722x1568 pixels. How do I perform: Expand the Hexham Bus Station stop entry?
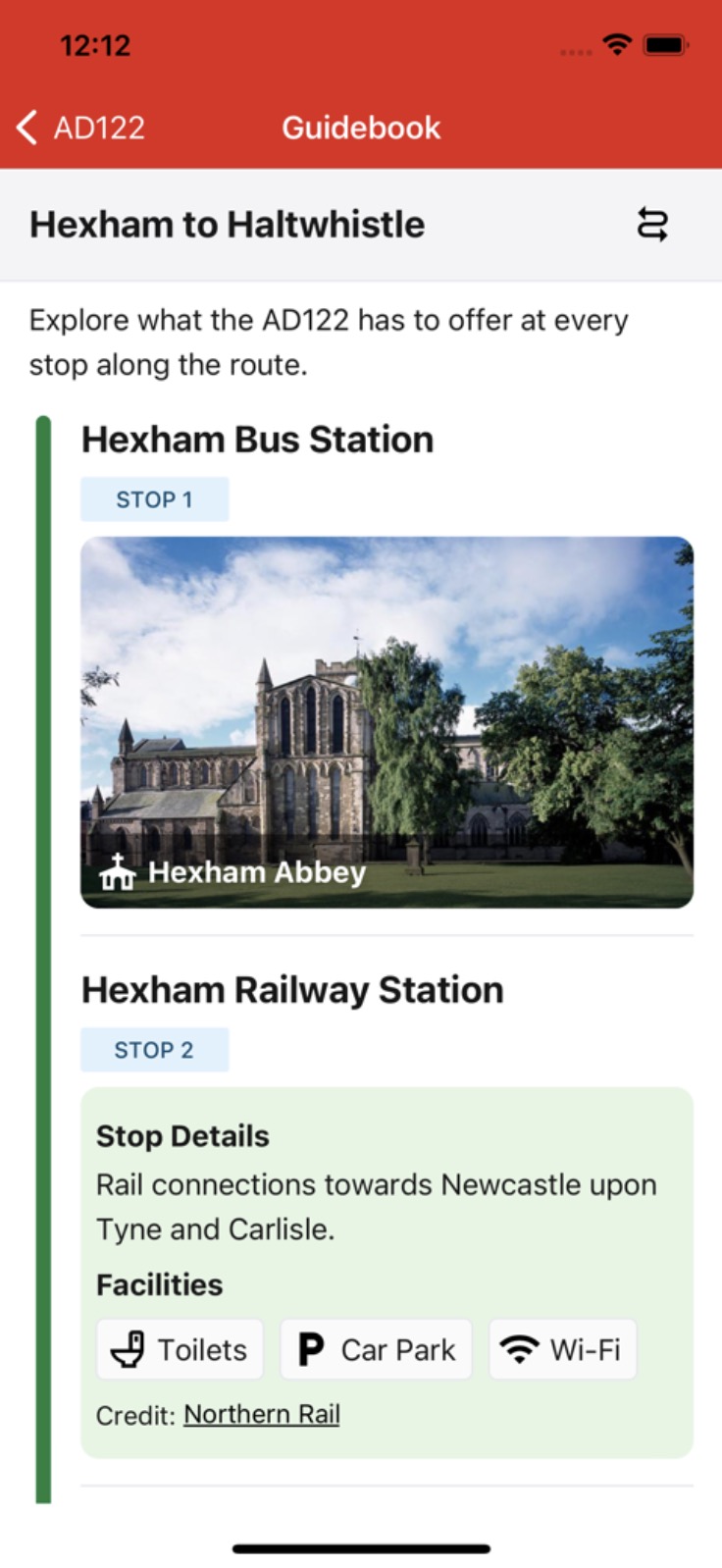click(x=257, y=439)
